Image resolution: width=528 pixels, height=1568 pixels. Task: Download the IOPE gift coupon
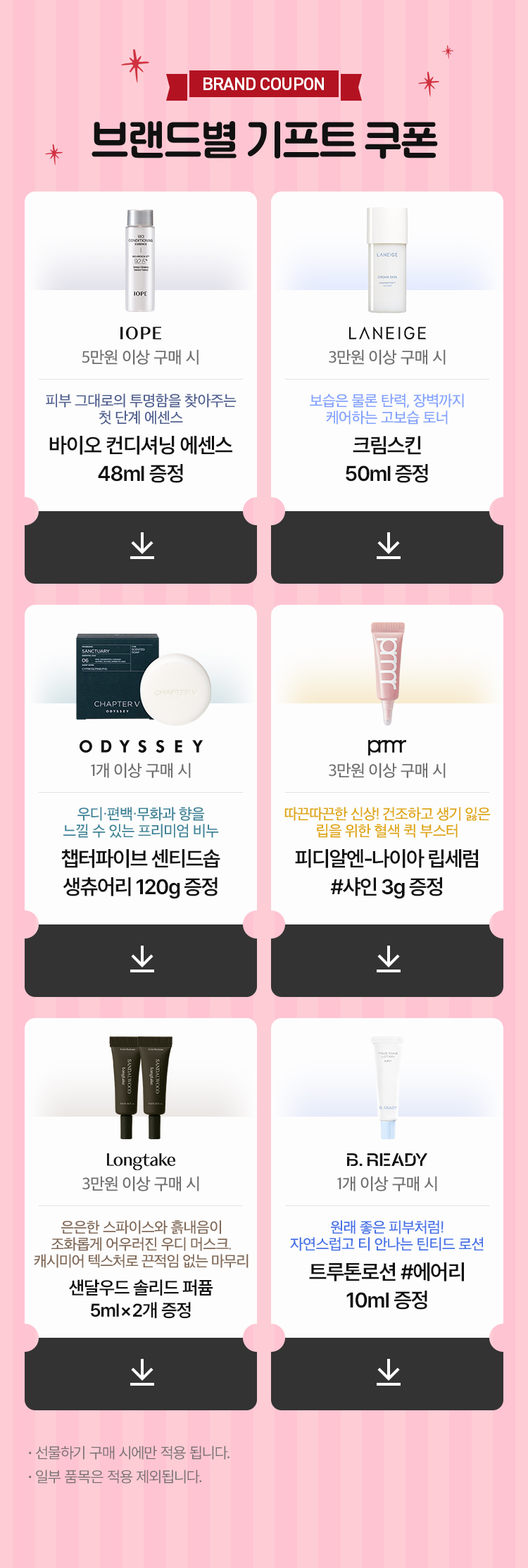(x=142, y=546)
